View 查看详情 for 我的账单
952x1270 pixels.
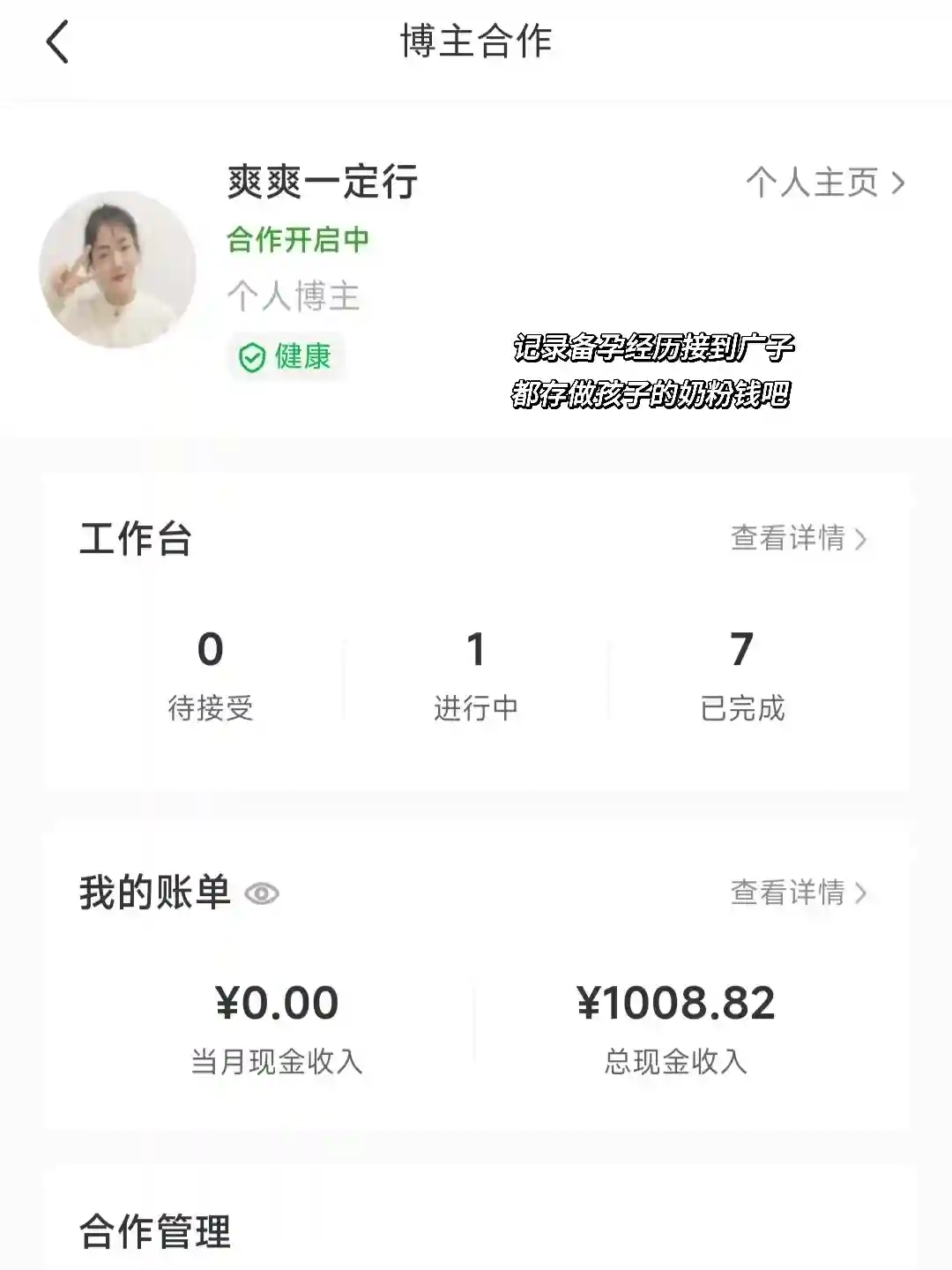(798, 893)
